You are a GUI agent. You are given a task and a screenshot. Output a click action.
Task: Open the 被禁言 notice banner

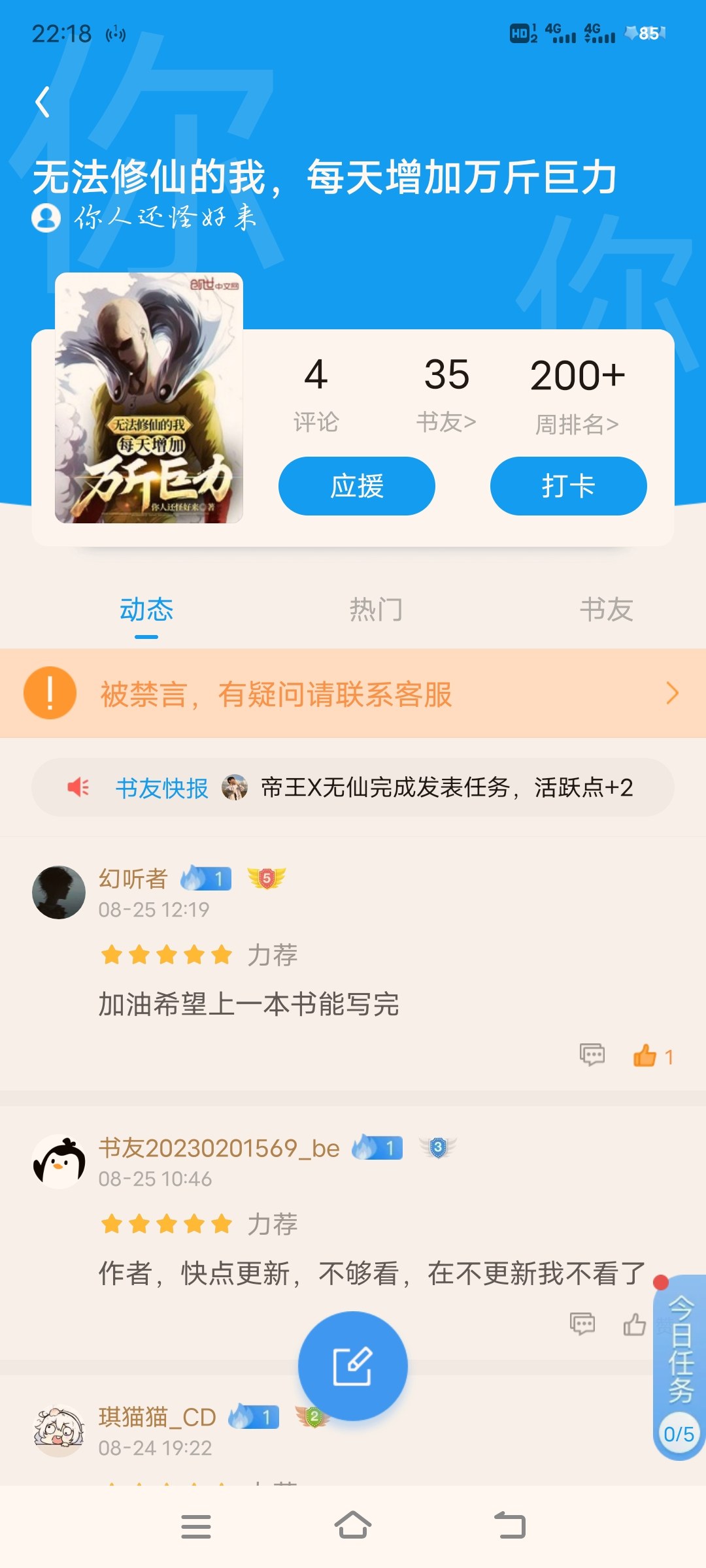point(353,693)
